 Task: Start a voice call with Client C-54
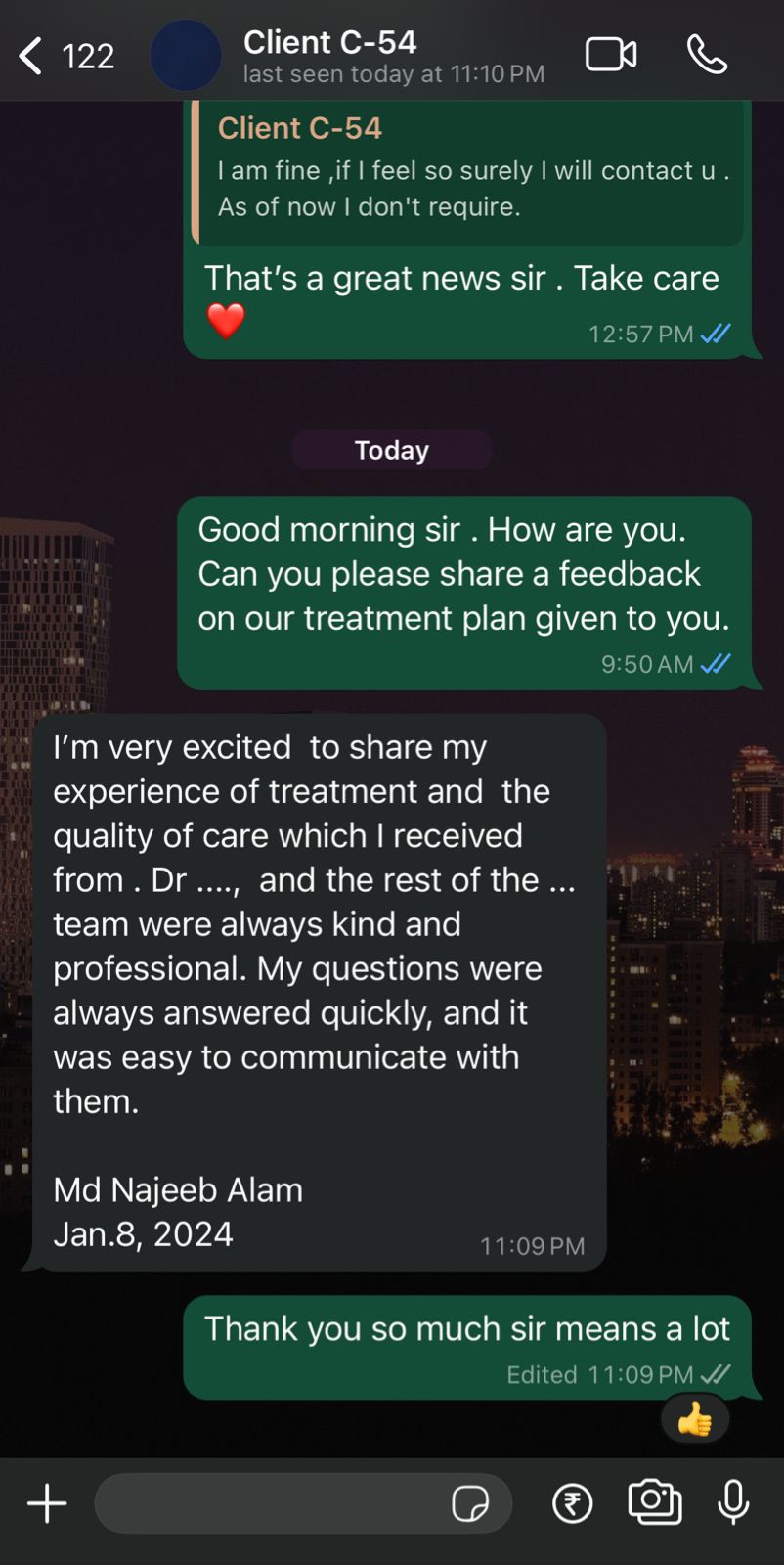coord(707,55)
